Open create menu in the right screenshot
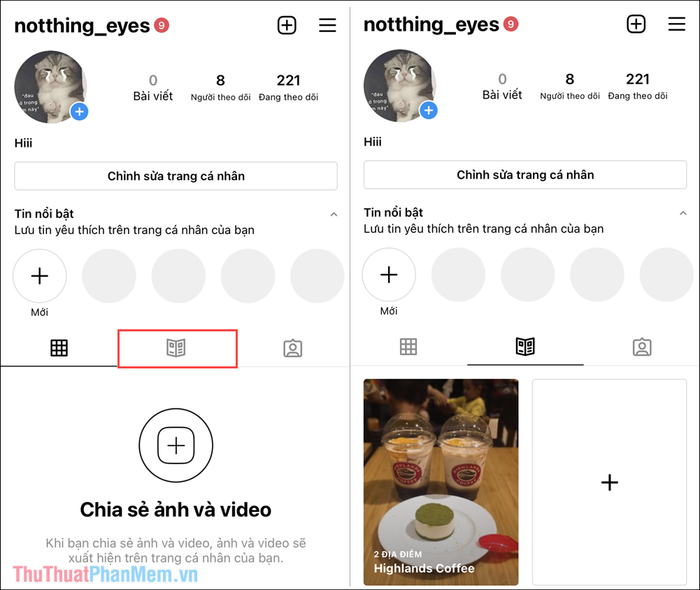 click(636, 25)
